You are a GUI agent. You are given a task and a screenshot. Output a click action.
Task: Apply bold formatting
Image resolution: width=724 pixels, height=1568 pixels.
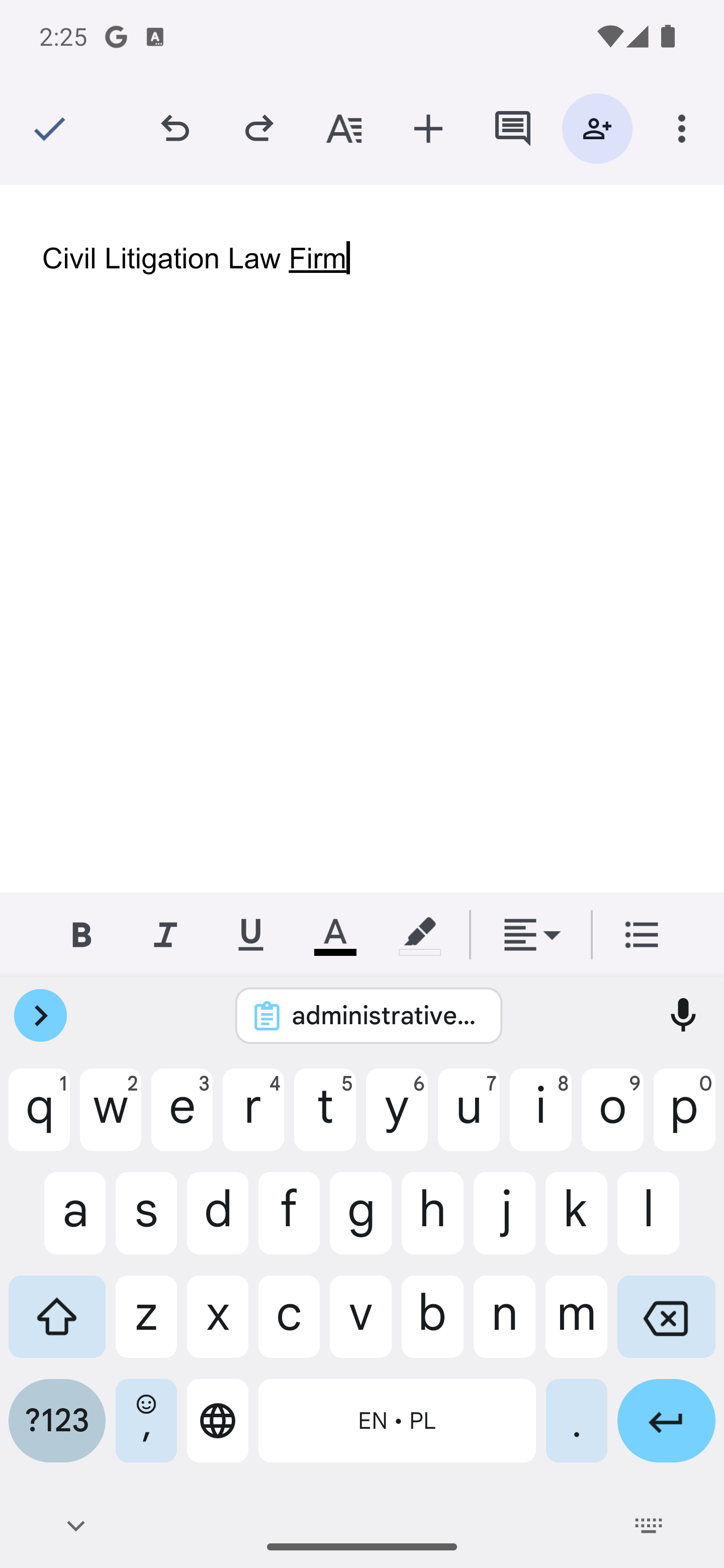[81, 934]
